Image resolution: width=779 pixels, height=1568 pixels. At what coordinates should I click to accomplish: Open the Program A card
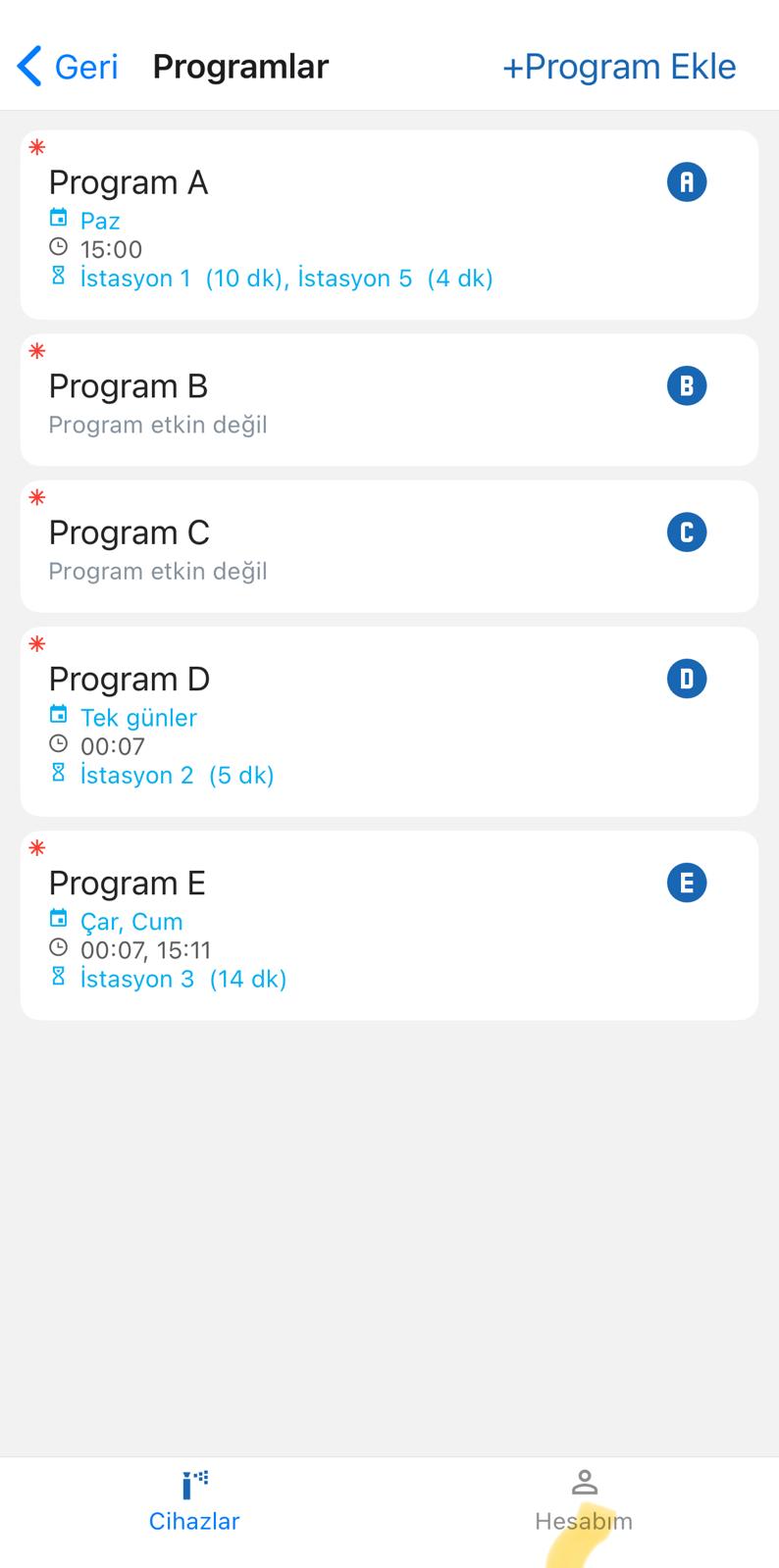pyautogui.click(x=389, y=226)
